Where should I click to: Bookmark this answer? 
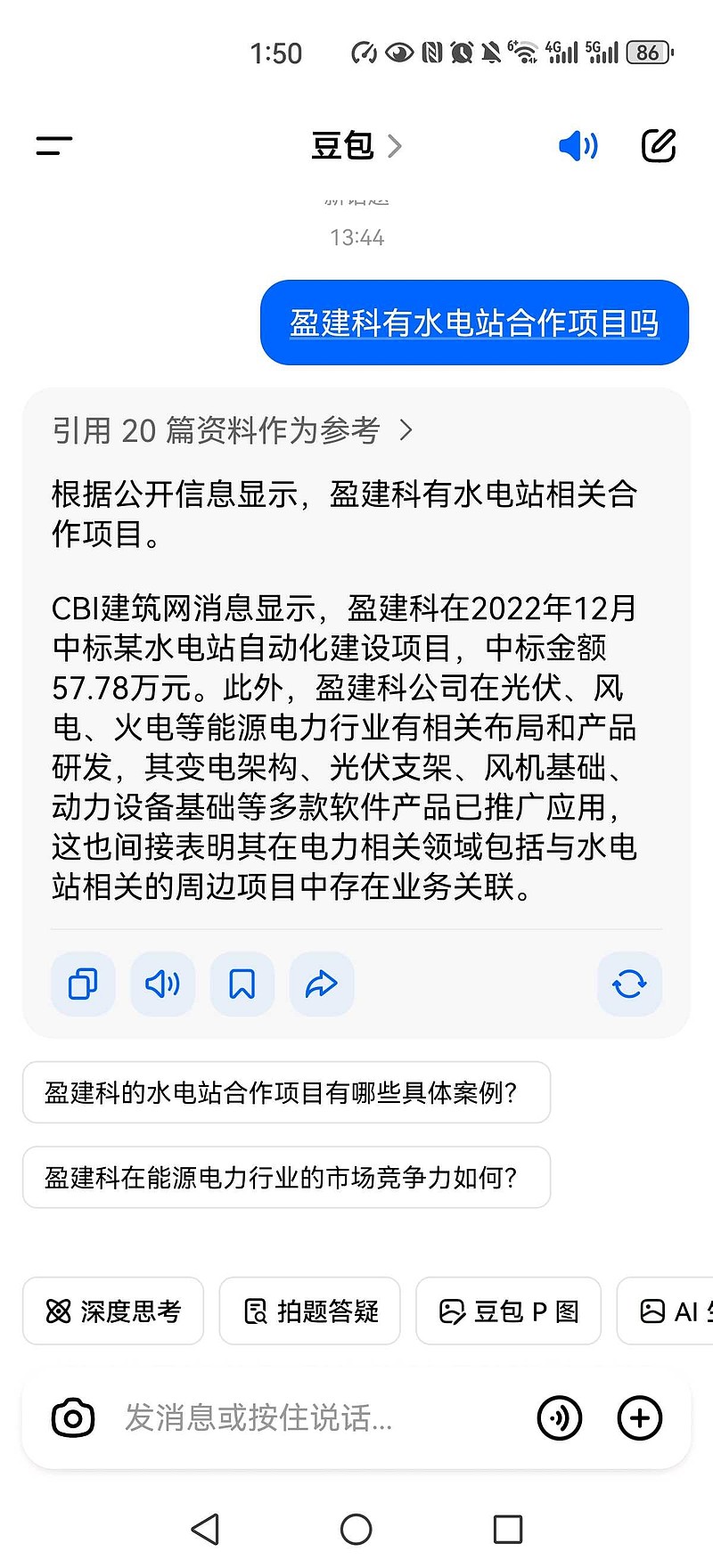[x=242, y=984]
